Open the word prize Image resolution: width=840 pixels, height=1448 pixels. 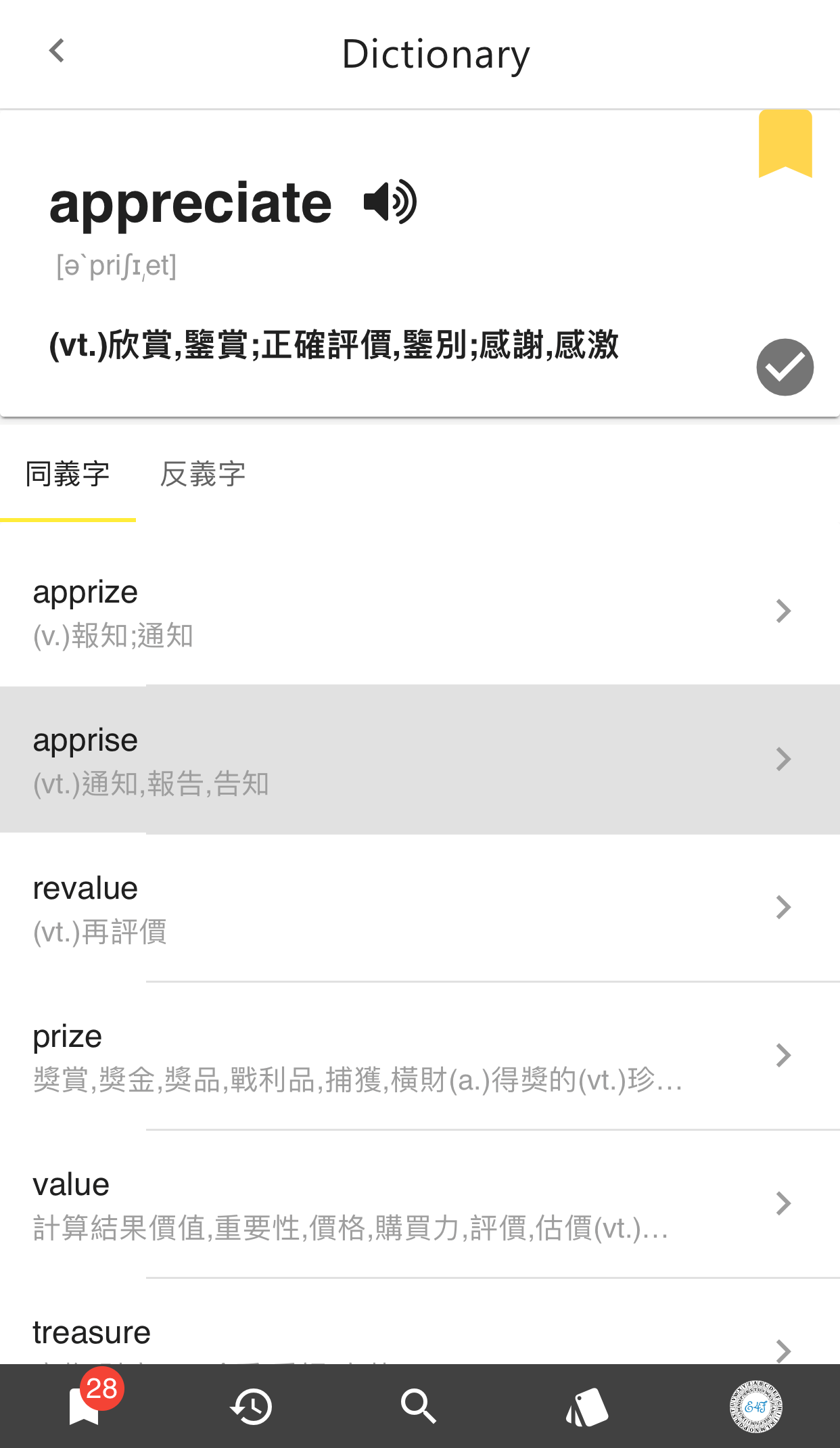point(419,1056)
